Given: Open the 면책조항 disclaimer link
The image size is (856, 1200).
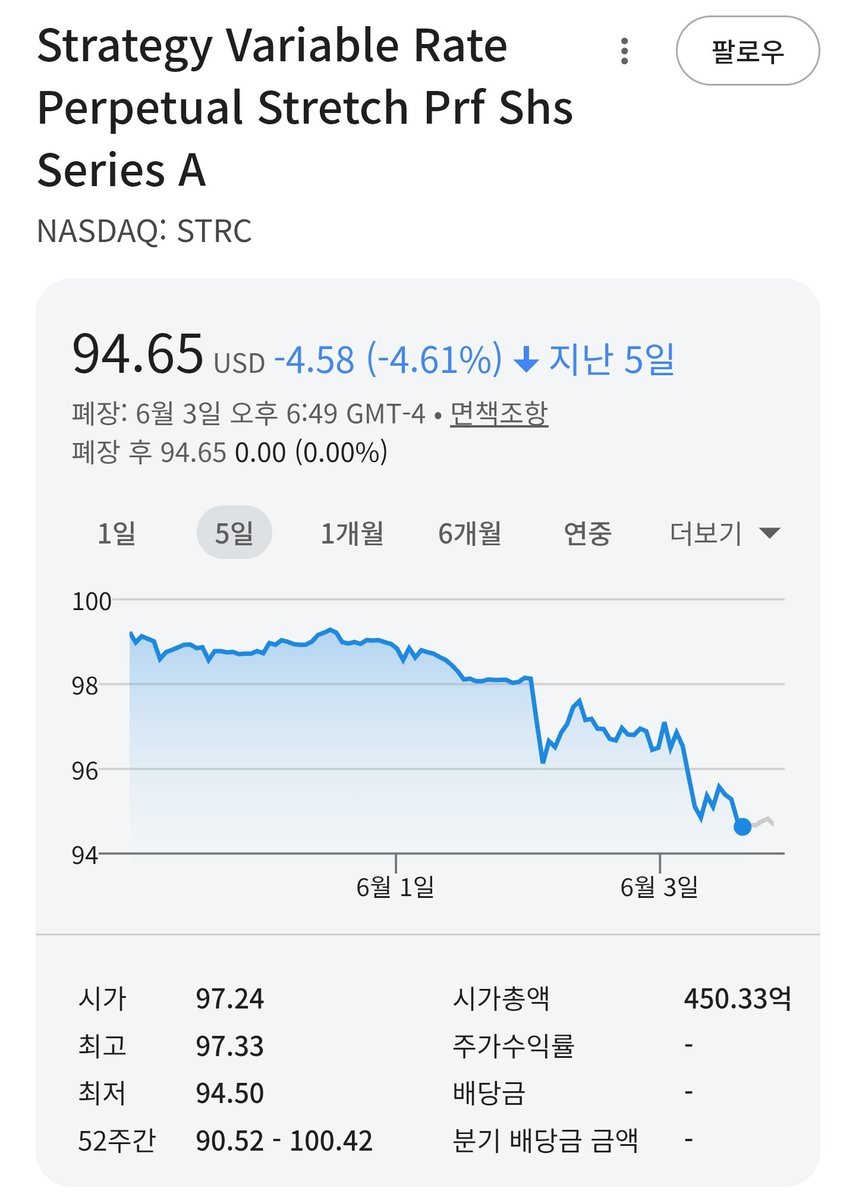Looking at the screenshot, I should (x=499, y=413).
